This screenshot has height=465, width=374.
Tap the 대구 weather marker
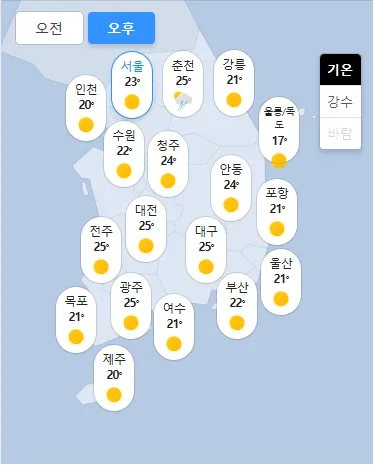coord(206,250)
